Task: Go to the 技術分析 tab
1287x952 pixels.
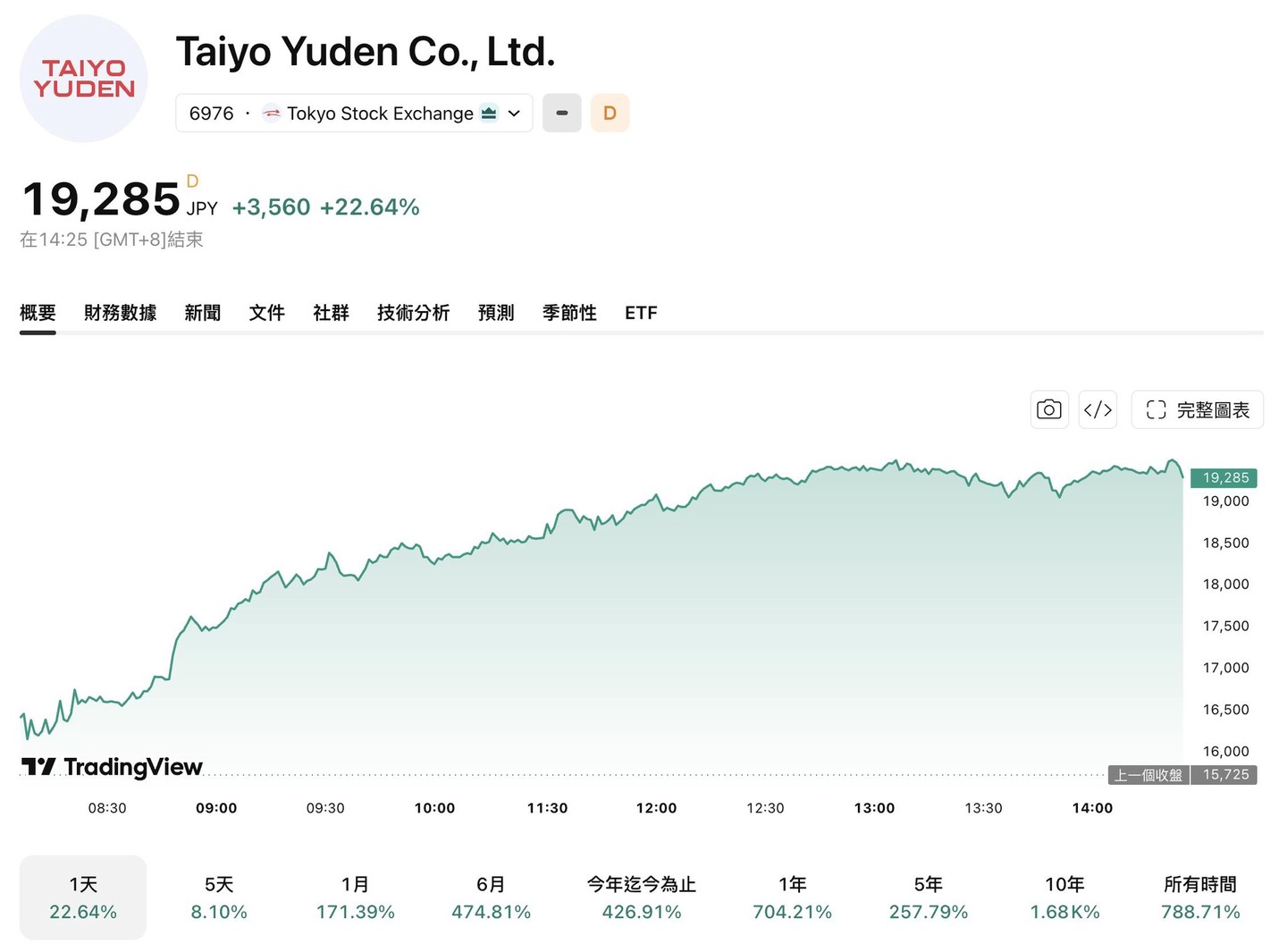Action: pos(413,313)
